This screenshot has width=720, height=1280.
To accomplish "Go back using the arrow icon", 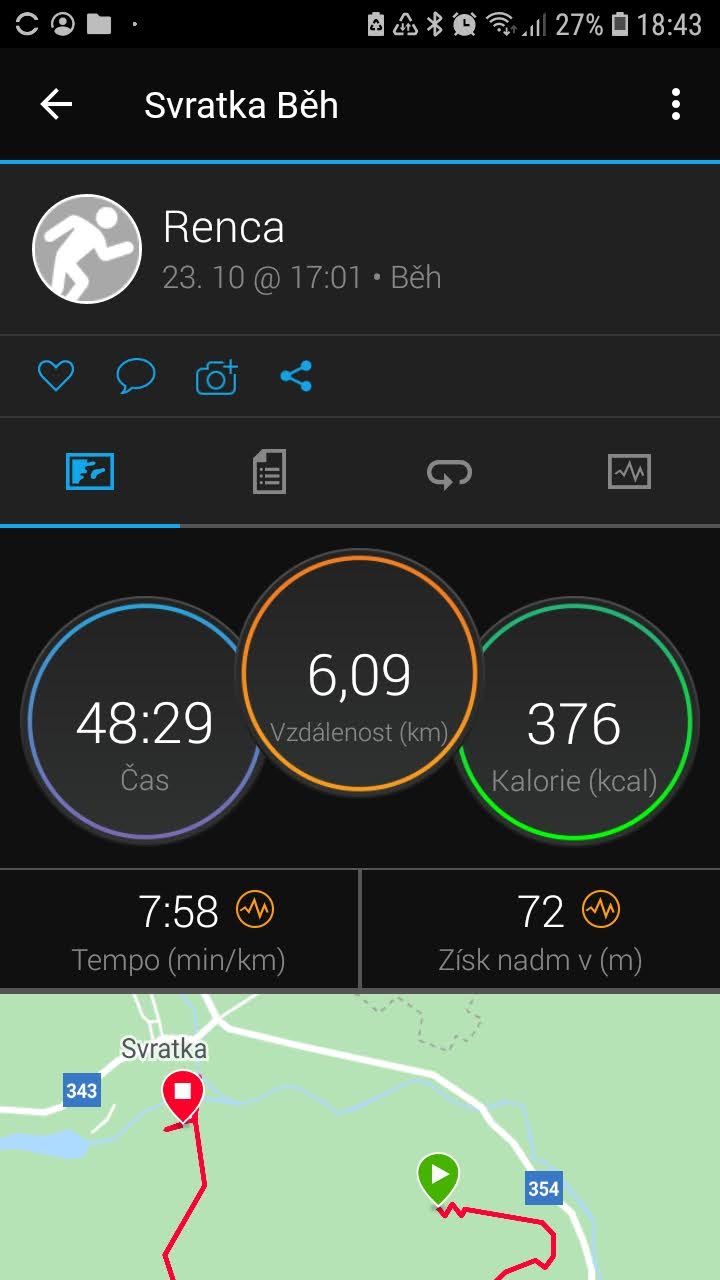I will point(56,105).
